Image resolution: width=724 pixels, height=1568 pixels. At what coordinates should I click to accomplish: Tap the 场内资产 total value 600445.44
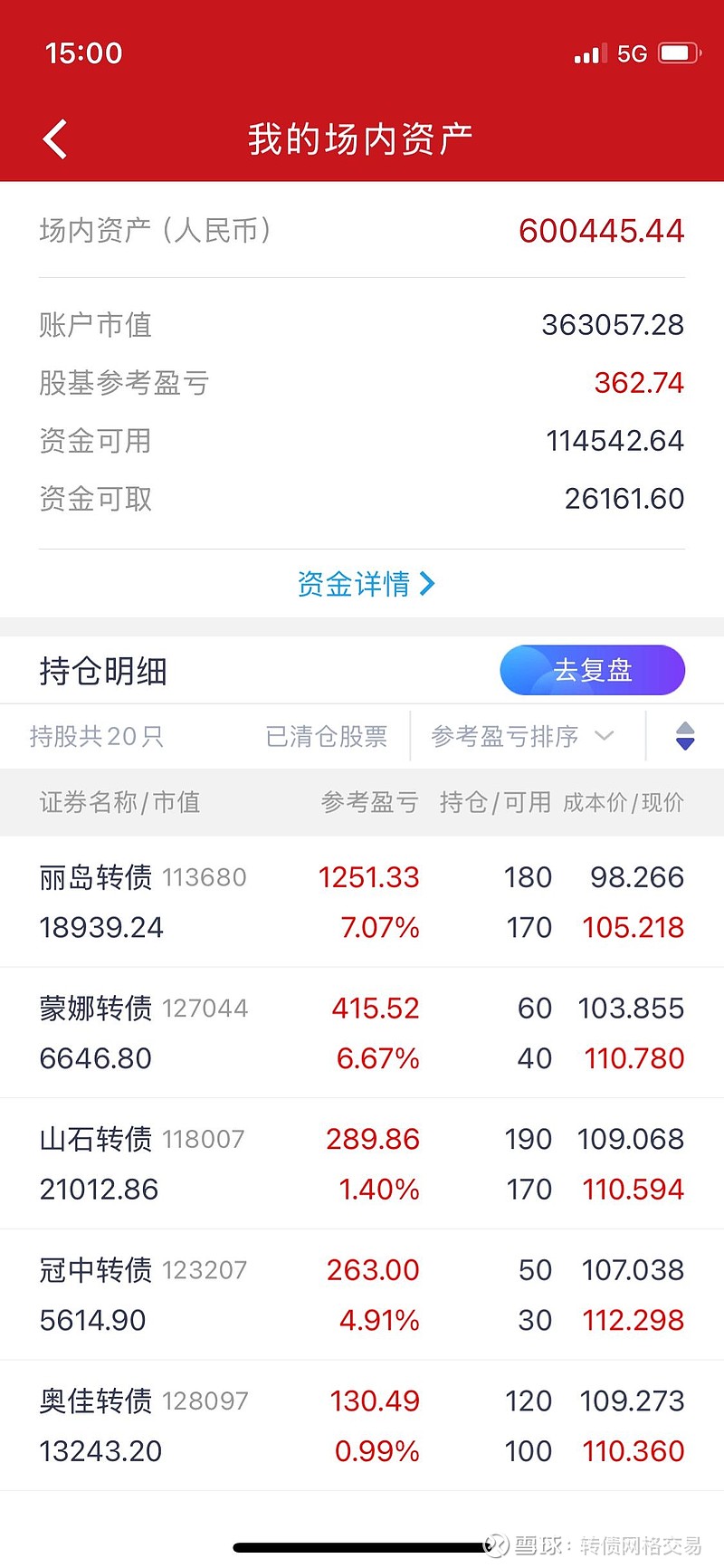[x=601, y=231]
